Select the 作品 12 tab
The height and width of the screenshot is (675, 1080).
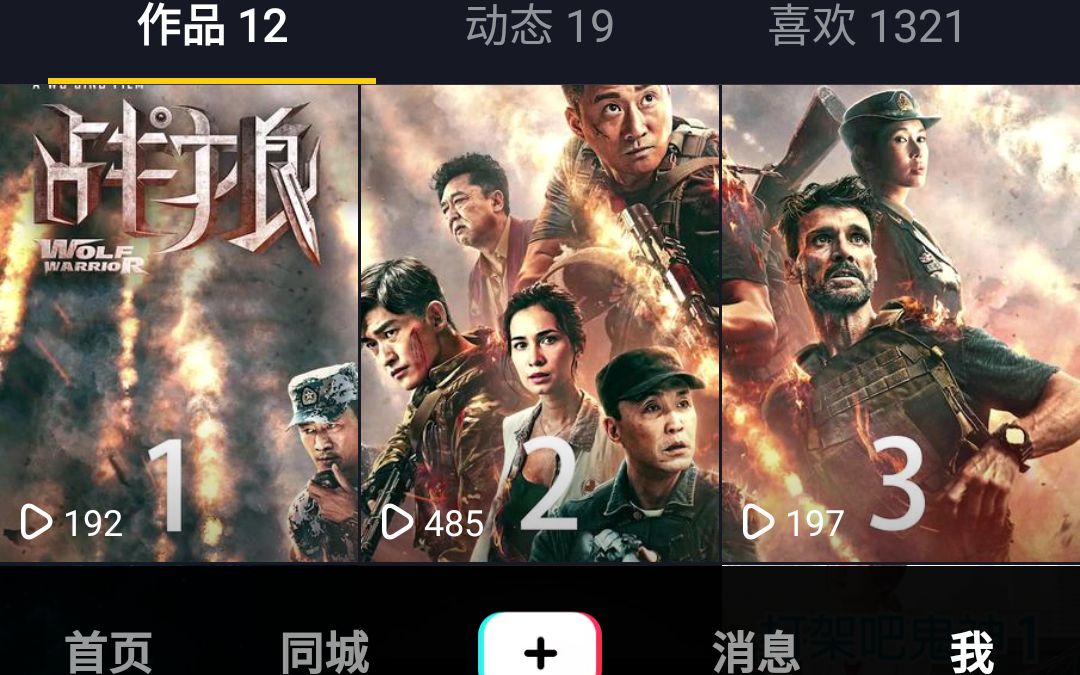[212, 28]
